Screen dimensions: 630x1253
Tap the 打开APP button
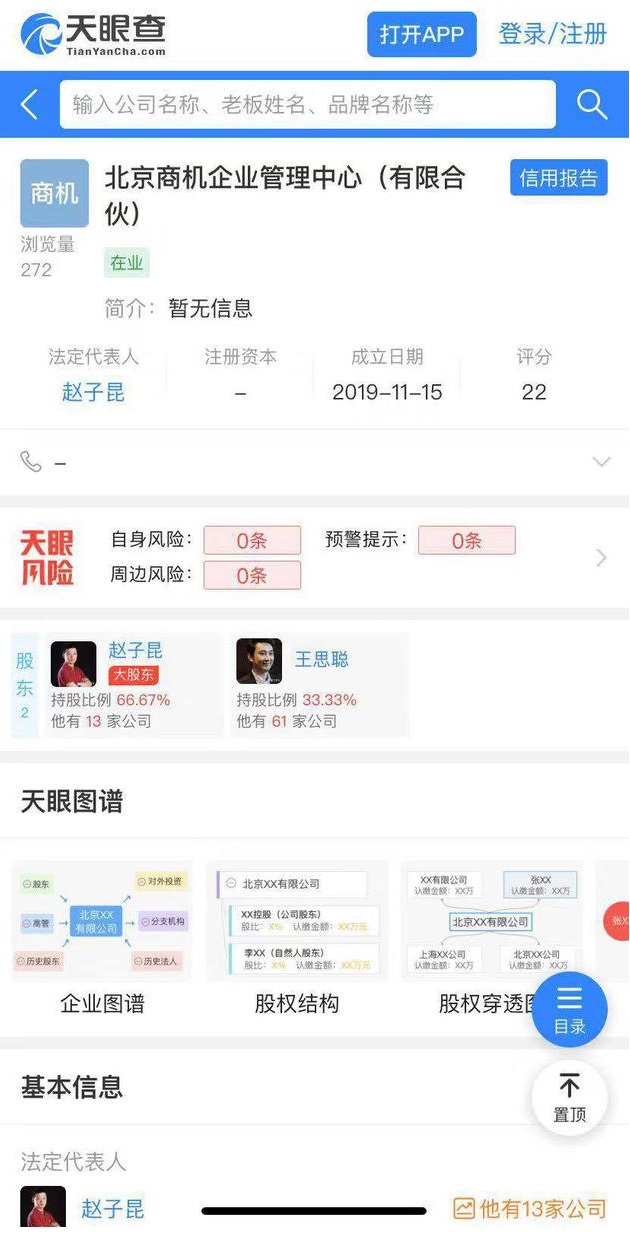(421, 34)
